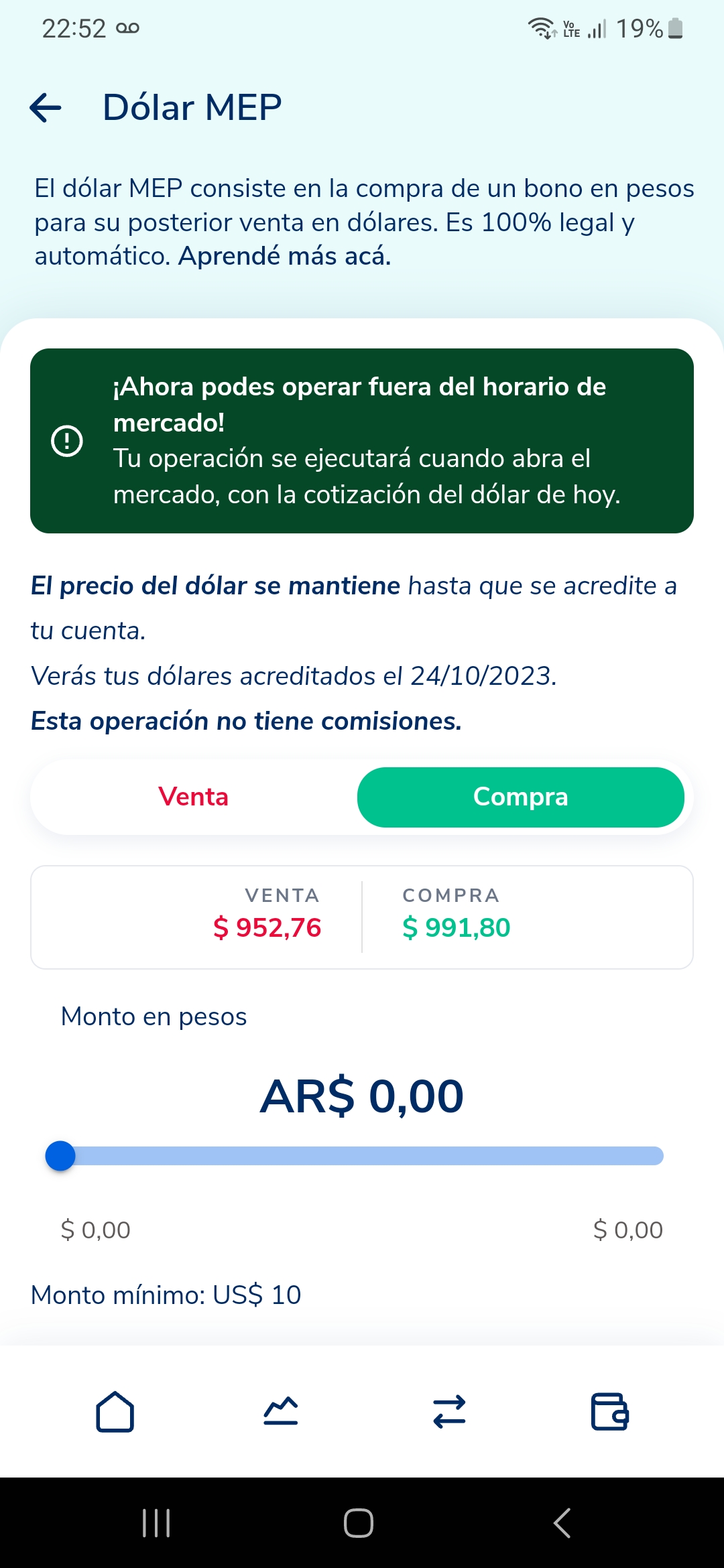
Task: Tap the system home button
Action: (359, 1523)
